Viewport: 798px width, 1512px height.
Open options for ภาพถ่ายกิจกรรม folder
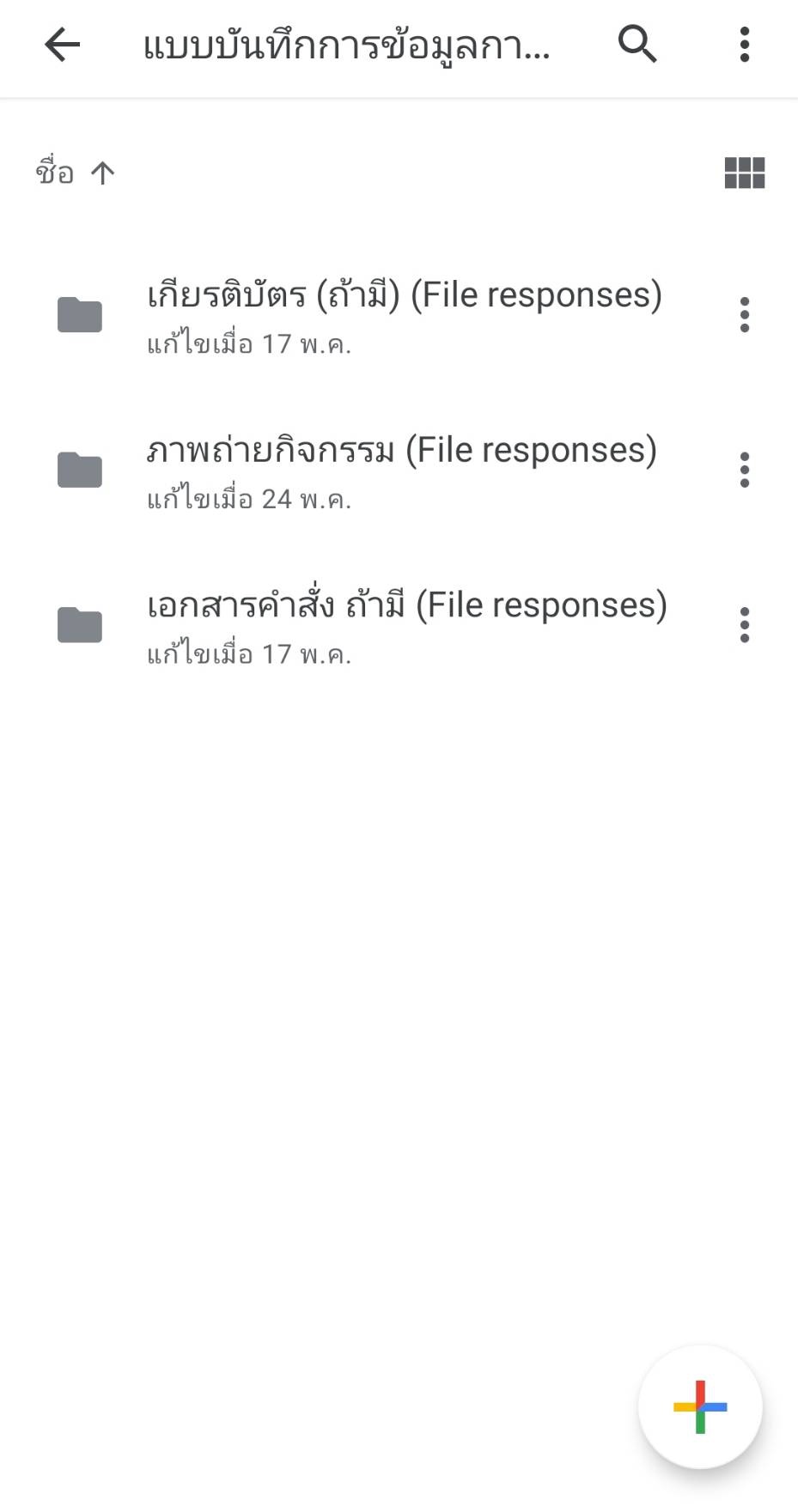pyautogui.click(x=745, y=470)
